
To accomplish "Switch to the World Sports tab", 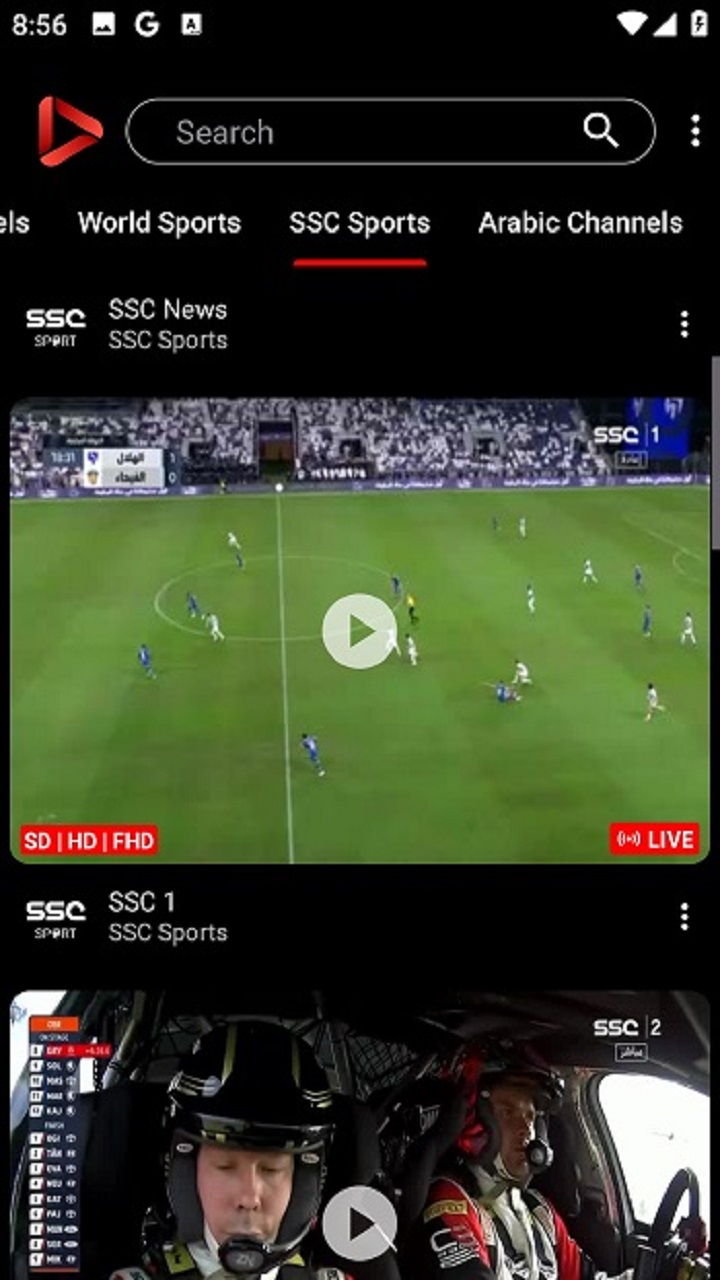I will (x=159, y=223).
